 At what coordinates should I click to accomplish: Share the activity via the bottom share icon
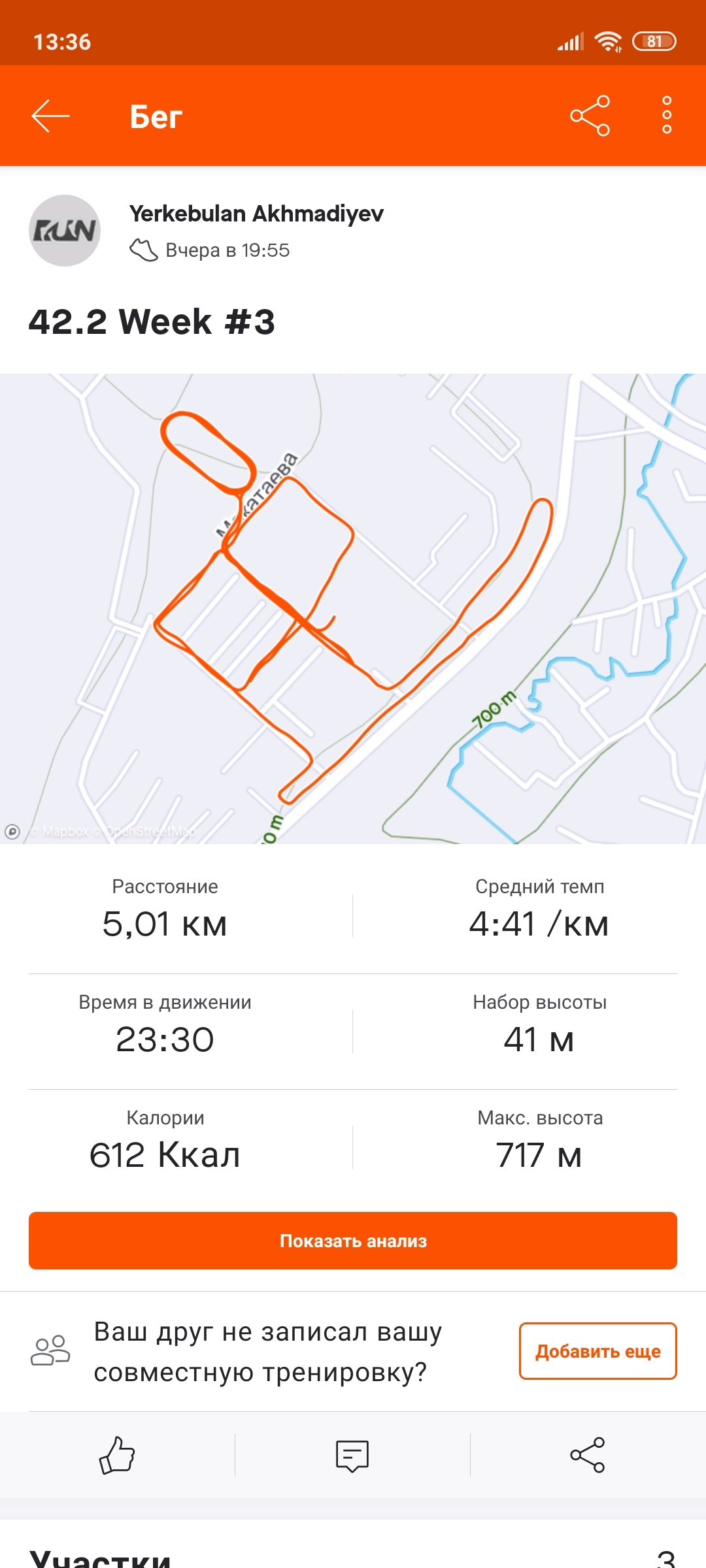tap(588, 1455)
